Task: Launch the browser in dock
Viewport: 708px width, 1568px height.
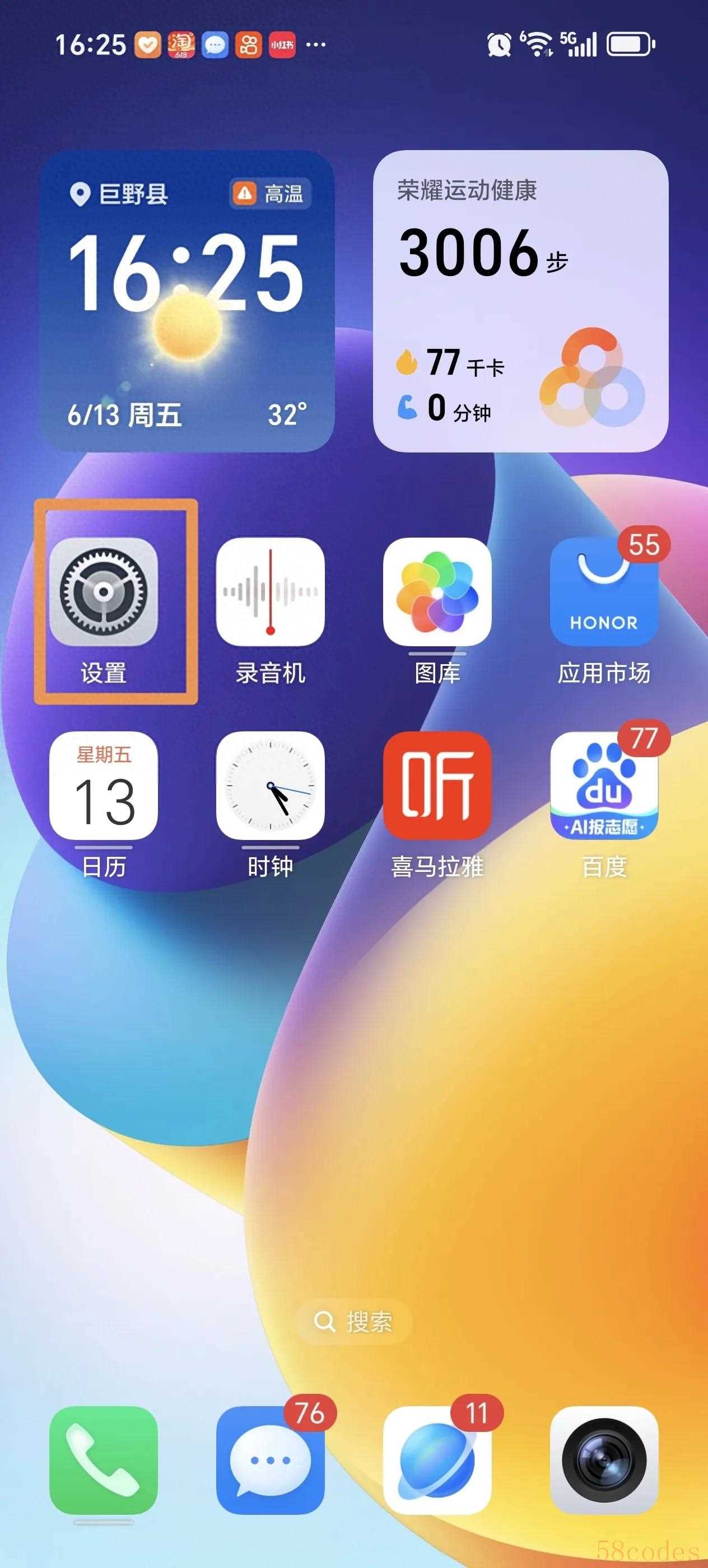Action: (437, 1460)
